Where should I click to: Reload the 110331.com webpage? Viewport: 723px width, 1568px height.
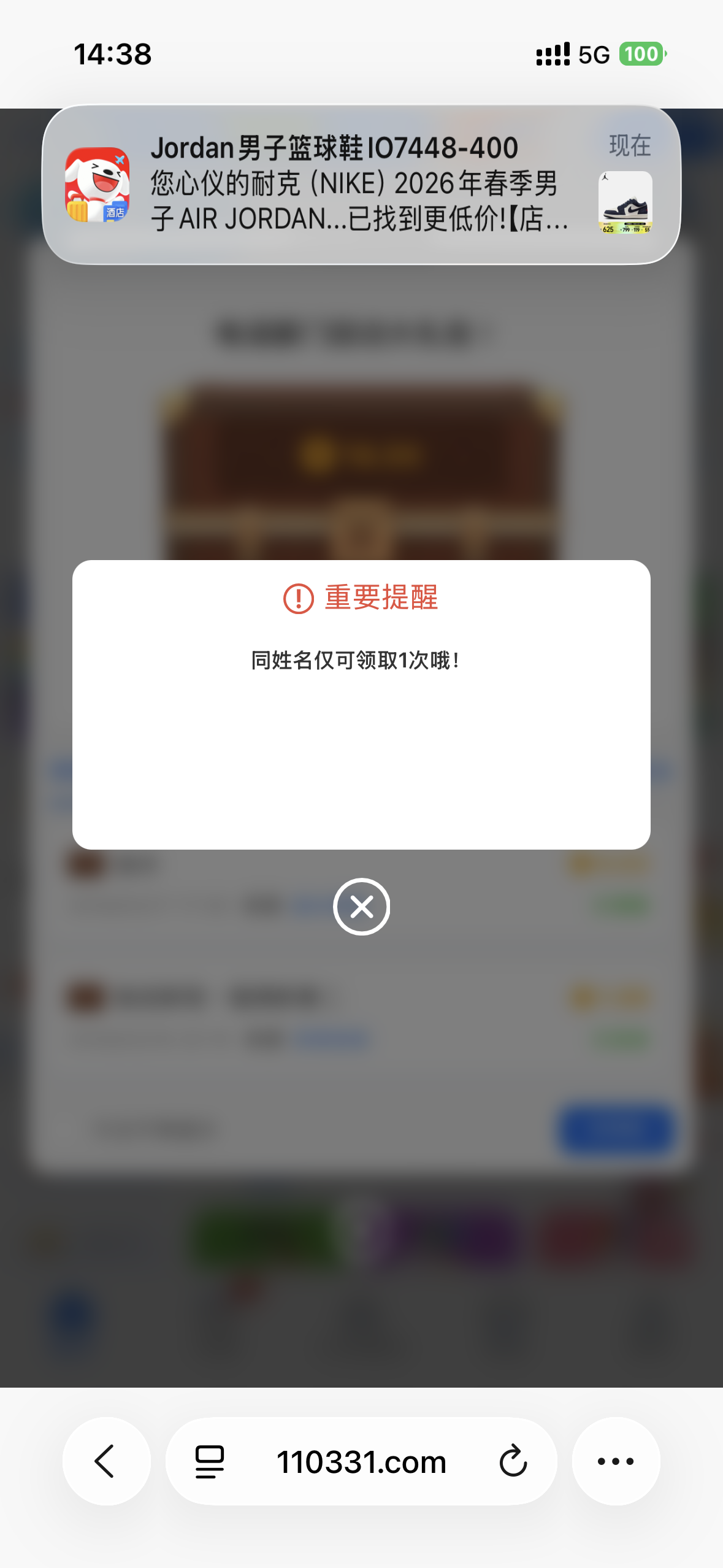[513, 1461]
